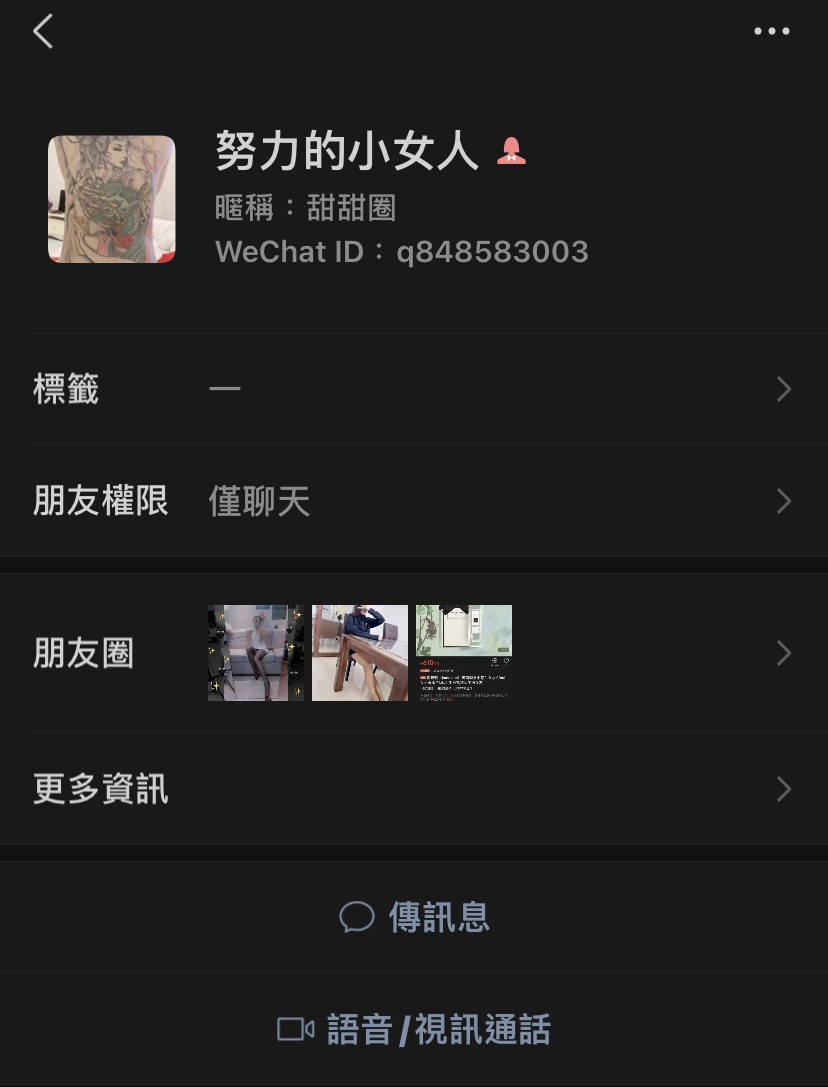Go back using the top-left arrow
828x1087 pixels.
pos(43,32)
